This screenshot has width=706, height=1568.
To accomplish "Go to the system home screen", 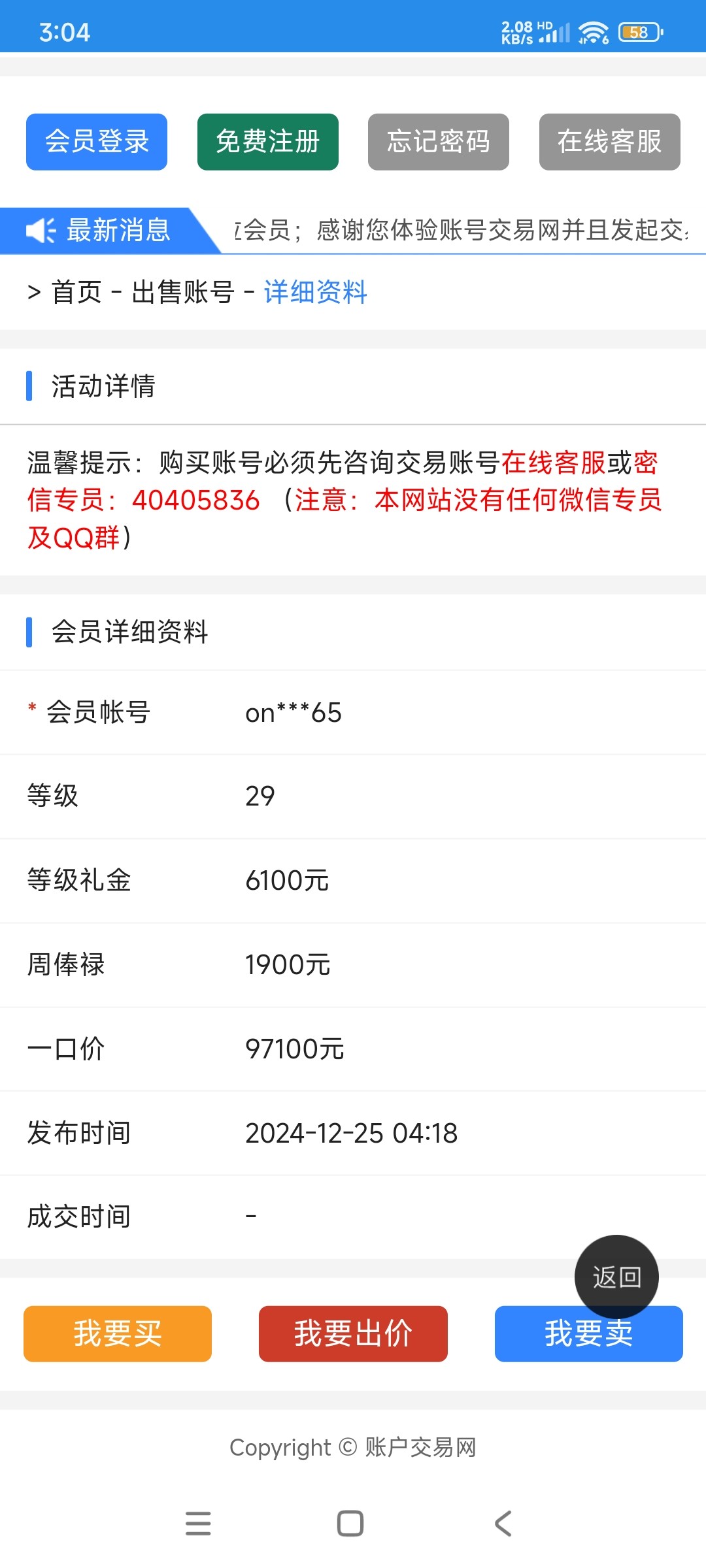I will click(350, 1523).
